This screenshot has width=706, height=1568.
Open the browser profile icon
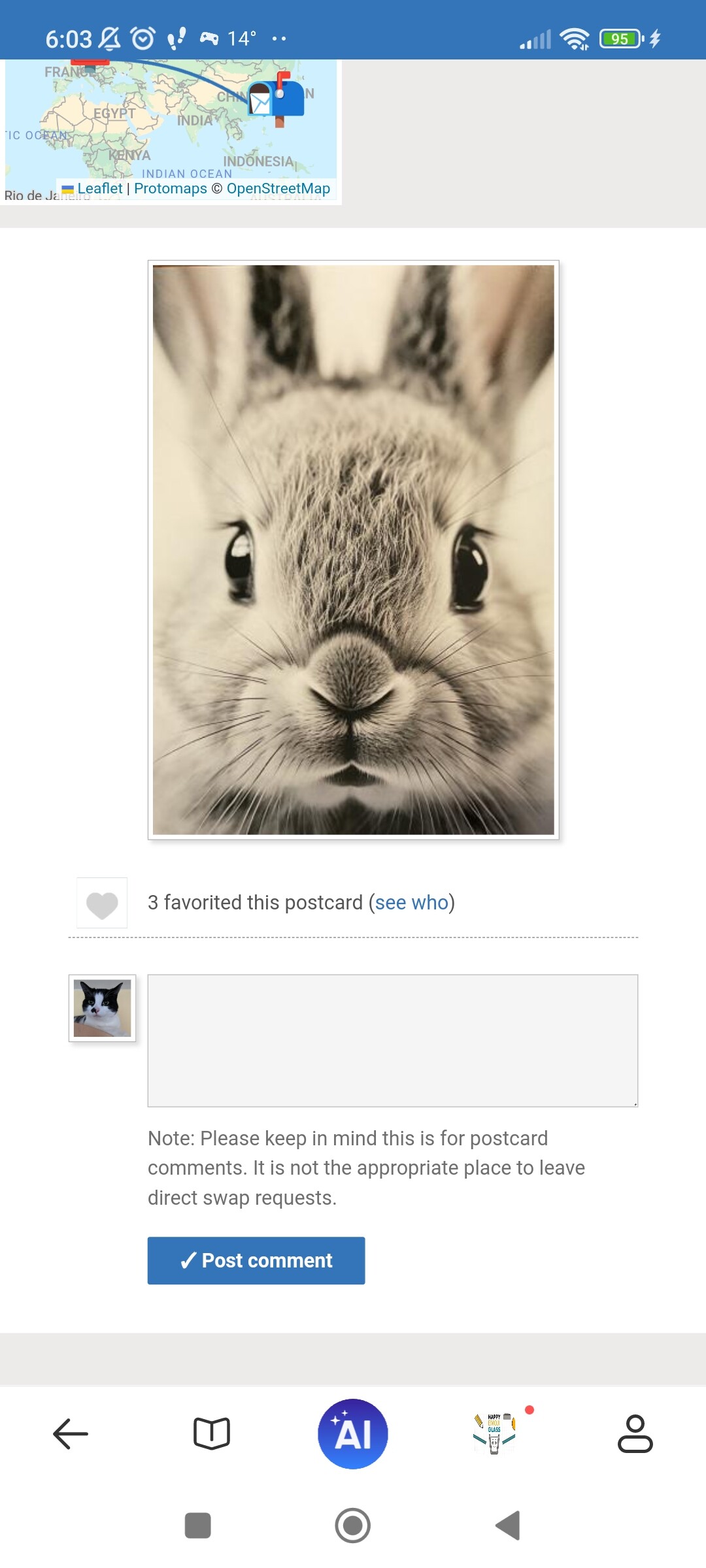point(635,1434)
